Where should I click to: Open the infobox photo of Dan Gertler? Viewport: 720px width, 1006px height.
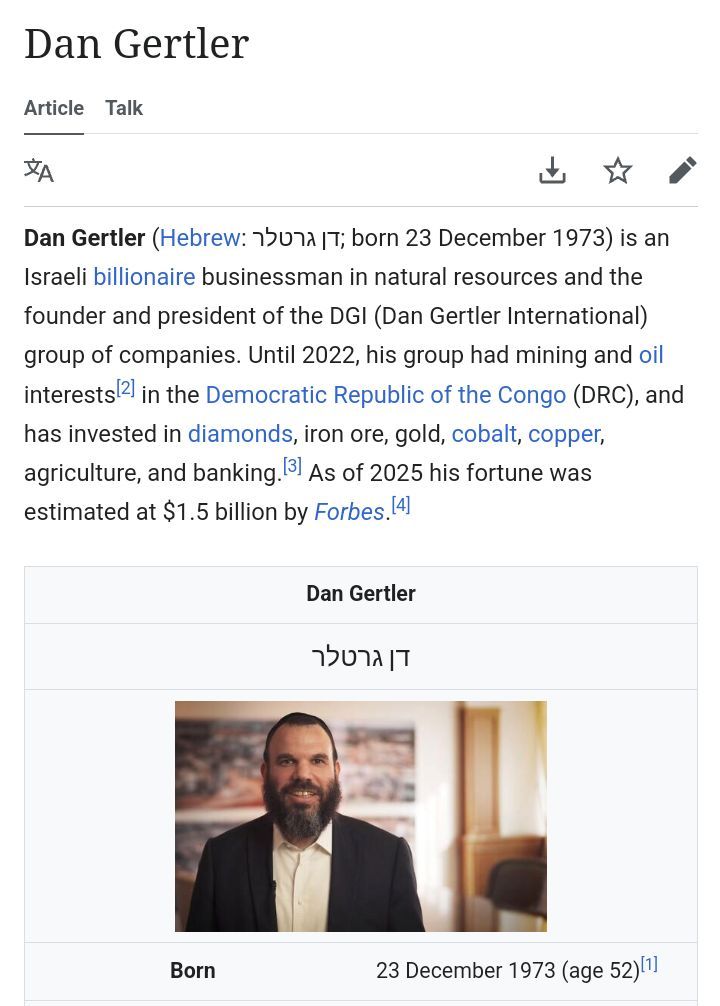coord(360,816)
